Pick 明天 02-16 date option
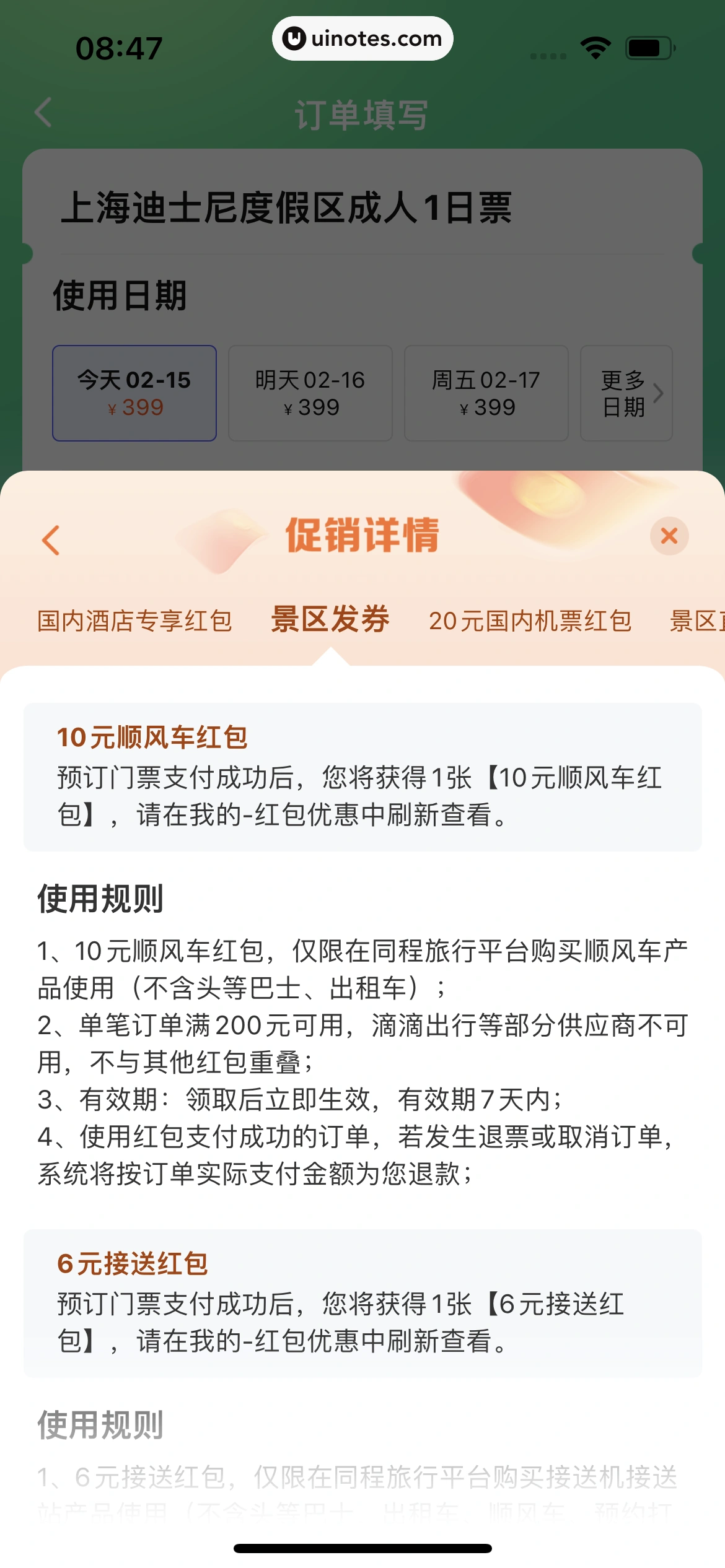This screenshot has width=725, height=1568. coord(310,393)
